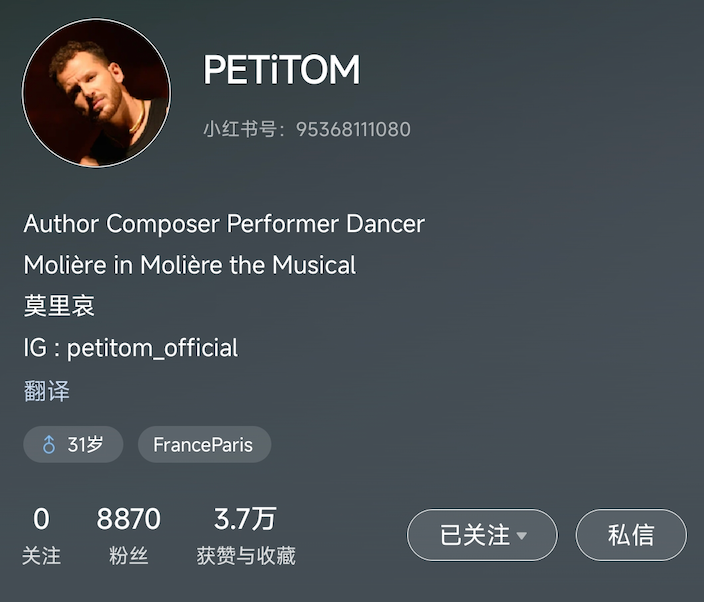704x602 pixels.
Task: Send a private message via 私信
Action: 631,535
